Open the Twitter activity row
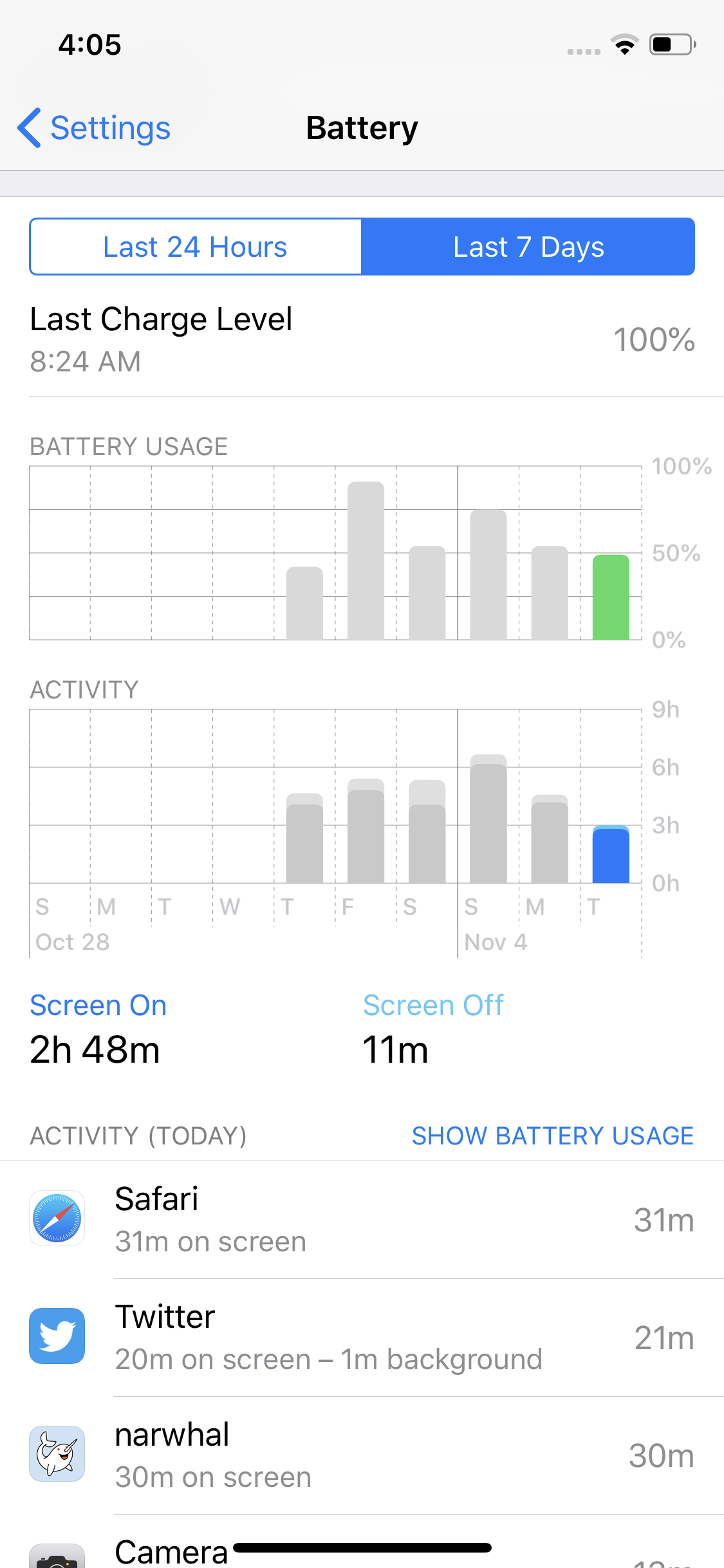Image resolution: width=724 pixels, height=1568 pixels. click(x=362, y=1338)
